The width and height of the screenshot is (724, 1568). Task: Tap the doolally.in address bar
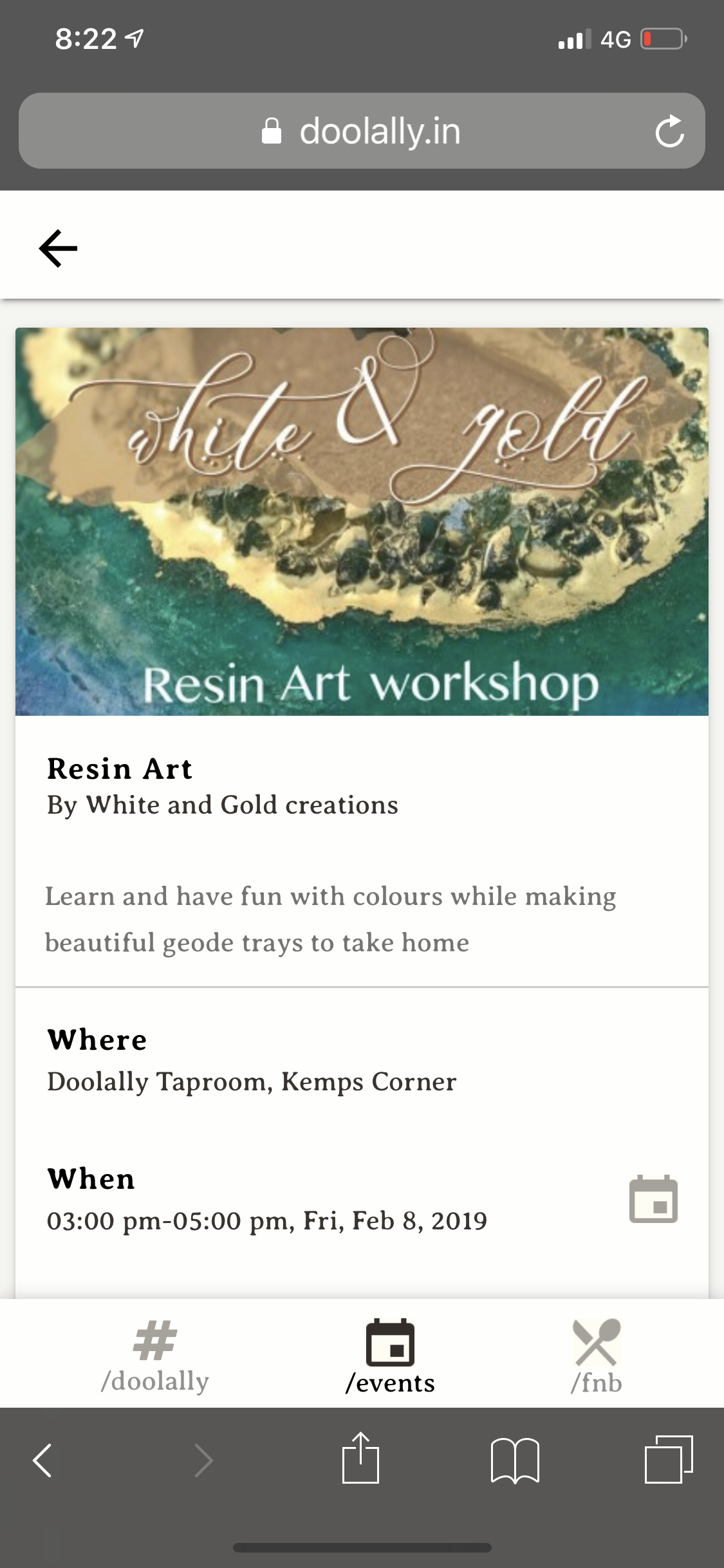(x=362, y=131)
